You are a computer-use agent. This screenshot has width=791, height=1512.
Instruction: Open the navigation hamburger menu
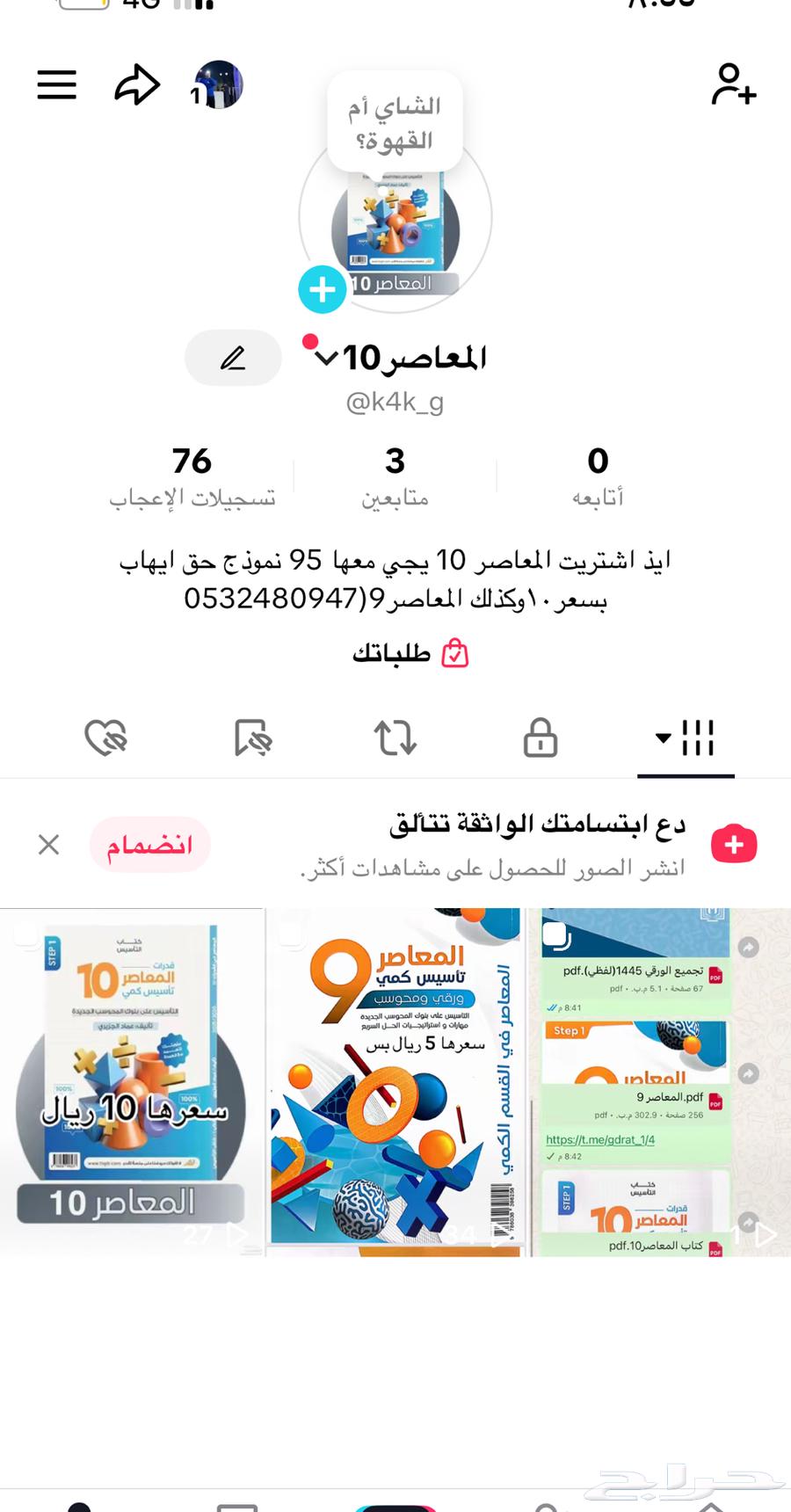pos(56,84)
